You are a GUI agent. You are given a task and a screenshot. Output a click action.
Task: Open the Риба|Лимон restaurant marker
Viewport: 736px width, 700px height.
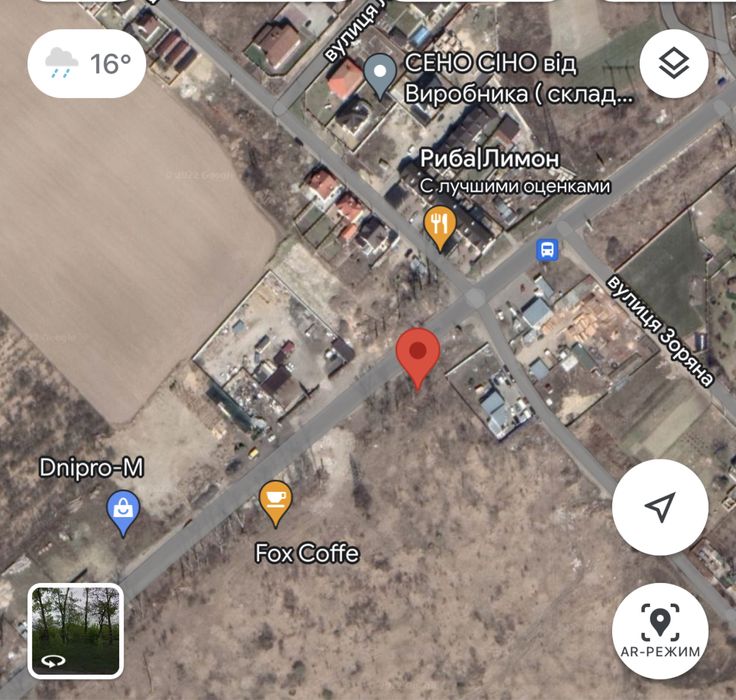click(440, 226)
